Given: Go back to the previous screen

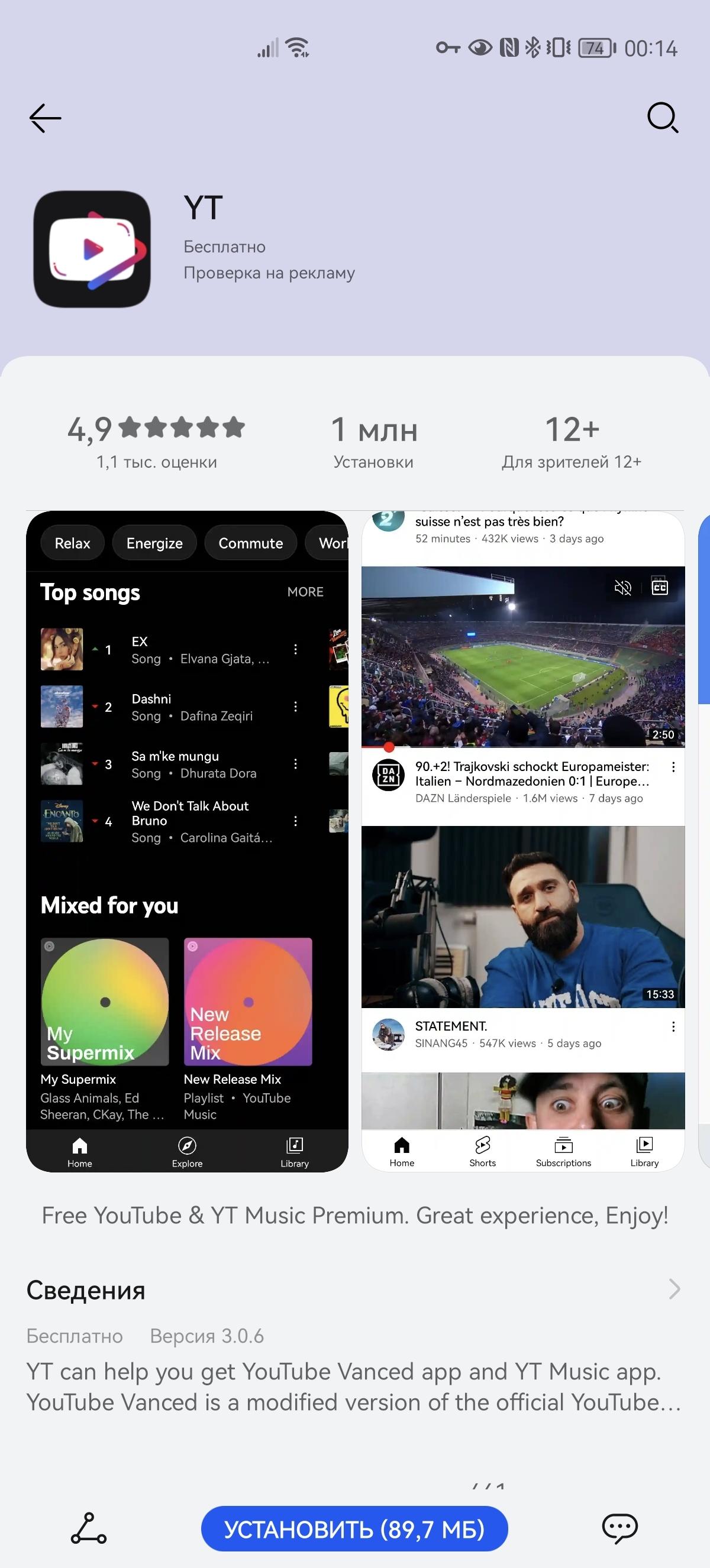Looking at the screenshot, I should [x=45, y=118].
